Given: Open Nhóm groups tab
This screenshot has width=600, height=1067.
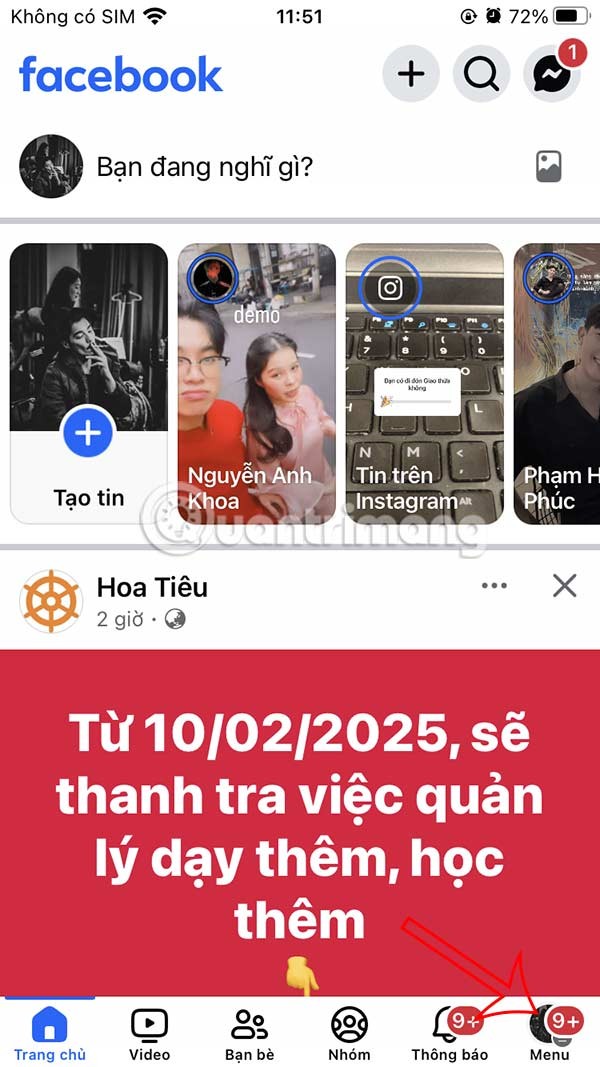Looking at the screenshot, I should pos(349,1034).
